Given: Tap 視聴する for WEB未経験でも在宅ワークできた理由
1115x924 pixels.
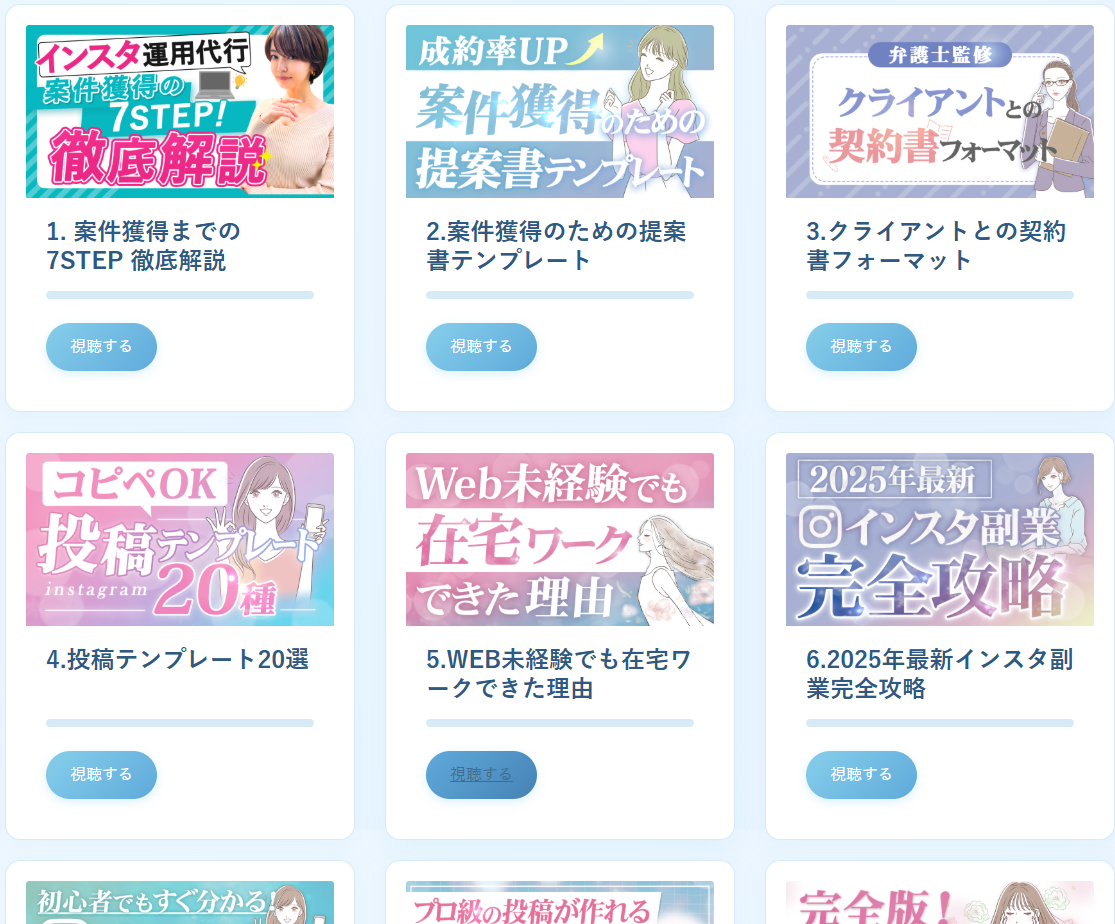Looking at the screenshot, I should coord(481,774).
